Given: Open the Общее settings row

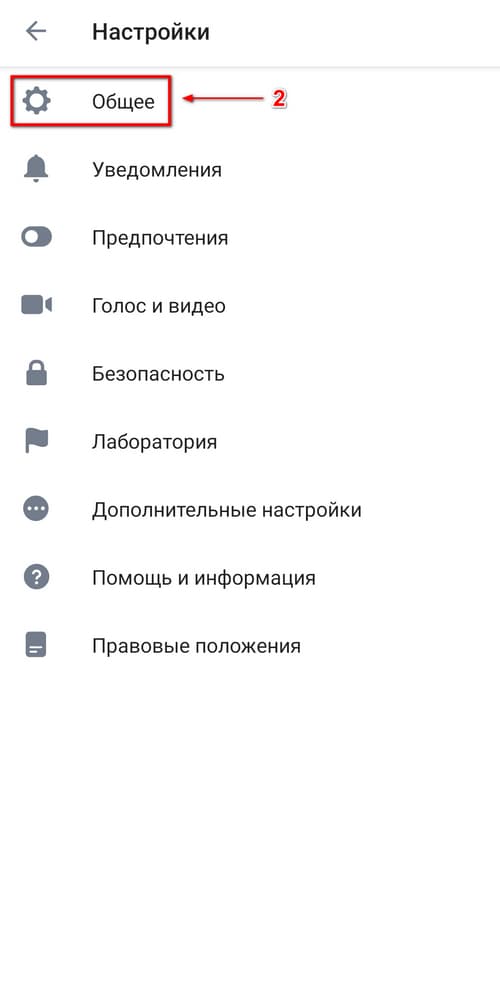Looking at the screenshot, I should 250,101.
